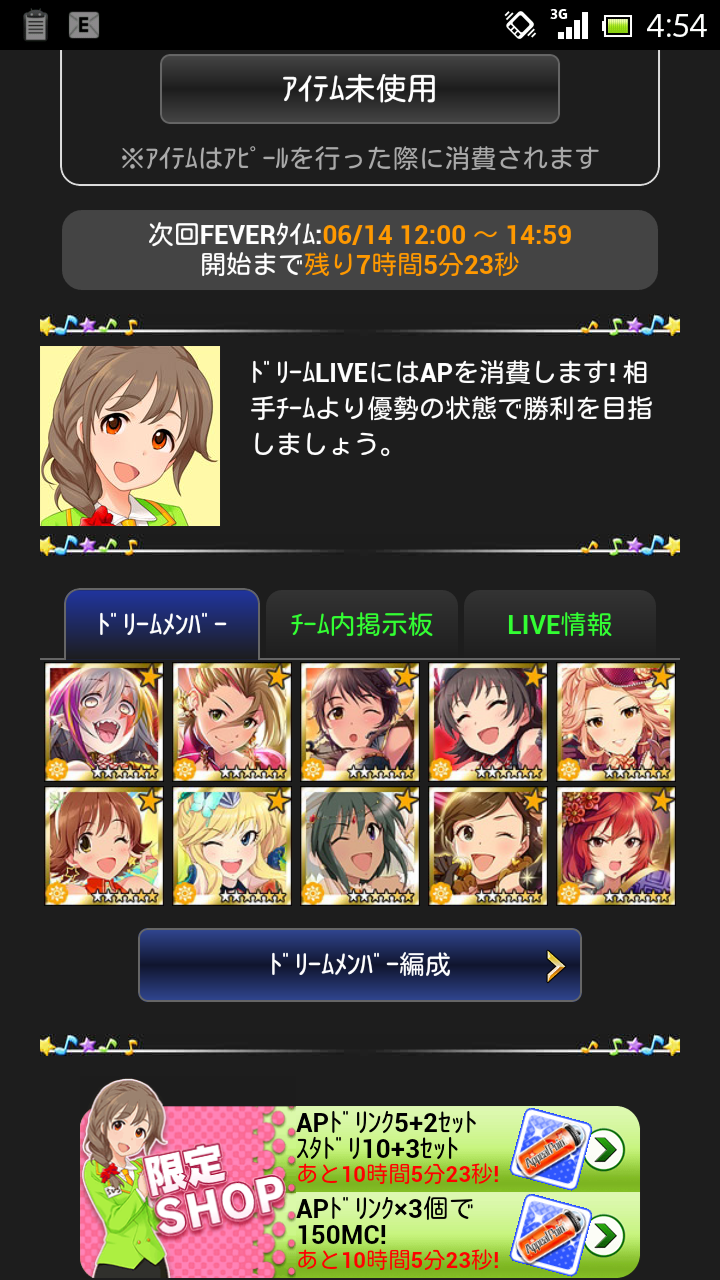Open the LIVE情報 tab
Image resolution: width=720 pixels, height=1280 pixels.
pyautogui.click(x=559, y=625)
